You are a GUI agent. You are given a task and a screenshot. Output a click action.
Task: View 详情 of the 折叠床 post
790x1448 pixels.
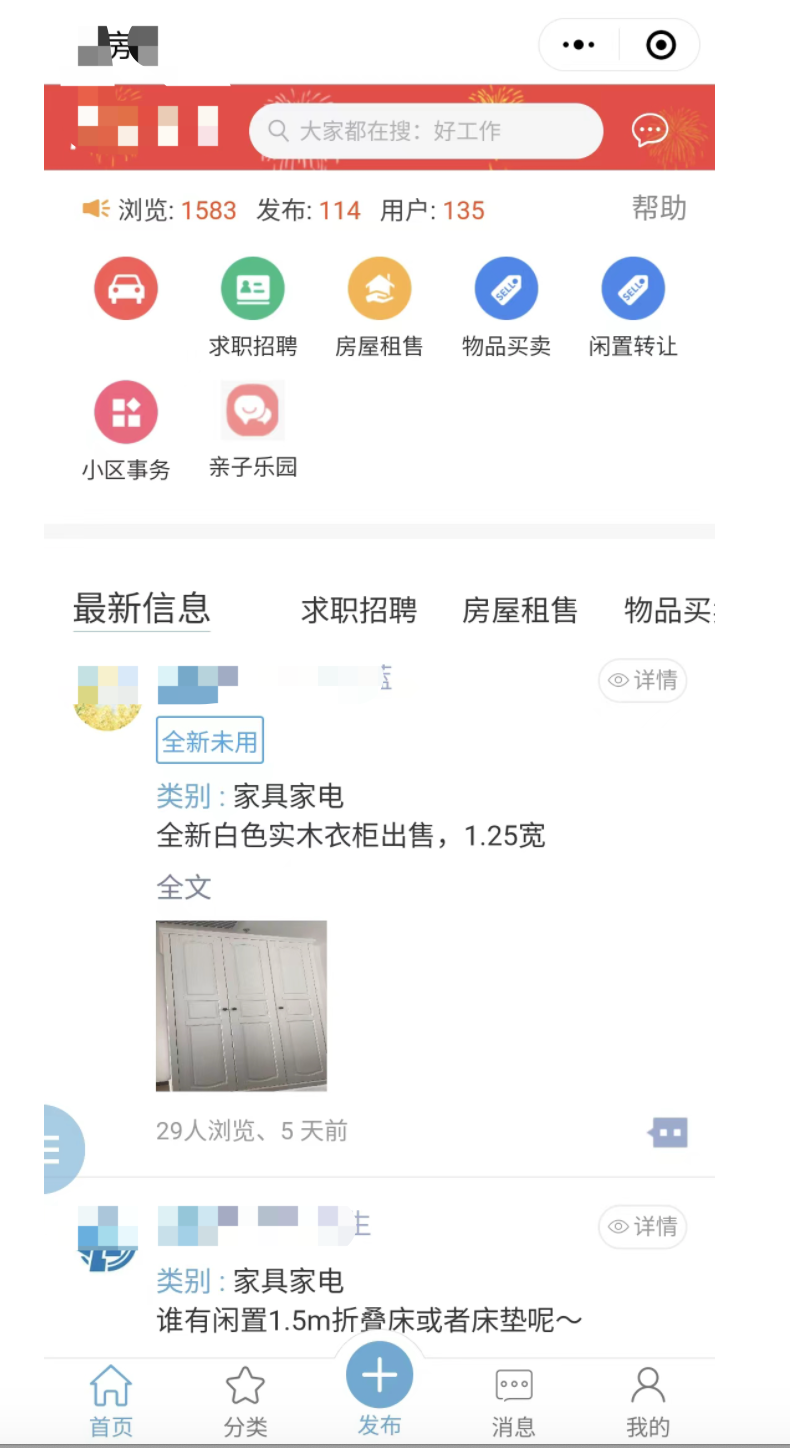643,1227
